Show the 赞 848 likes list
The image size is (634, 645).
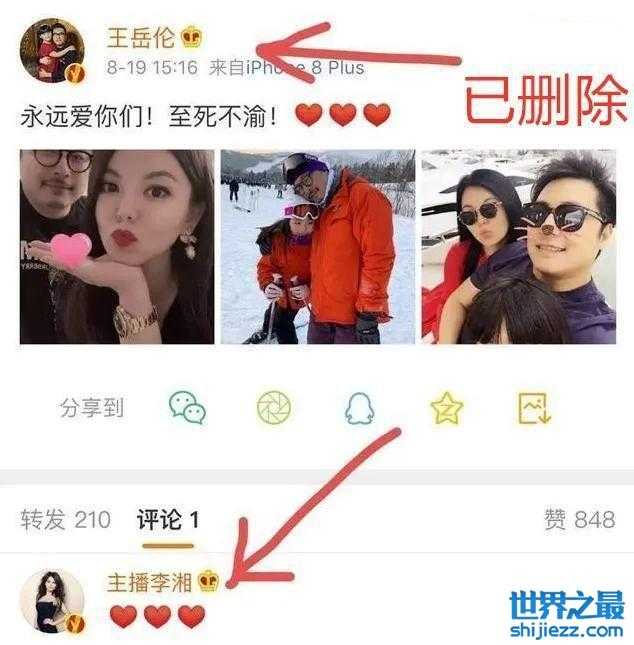[578, 519]
